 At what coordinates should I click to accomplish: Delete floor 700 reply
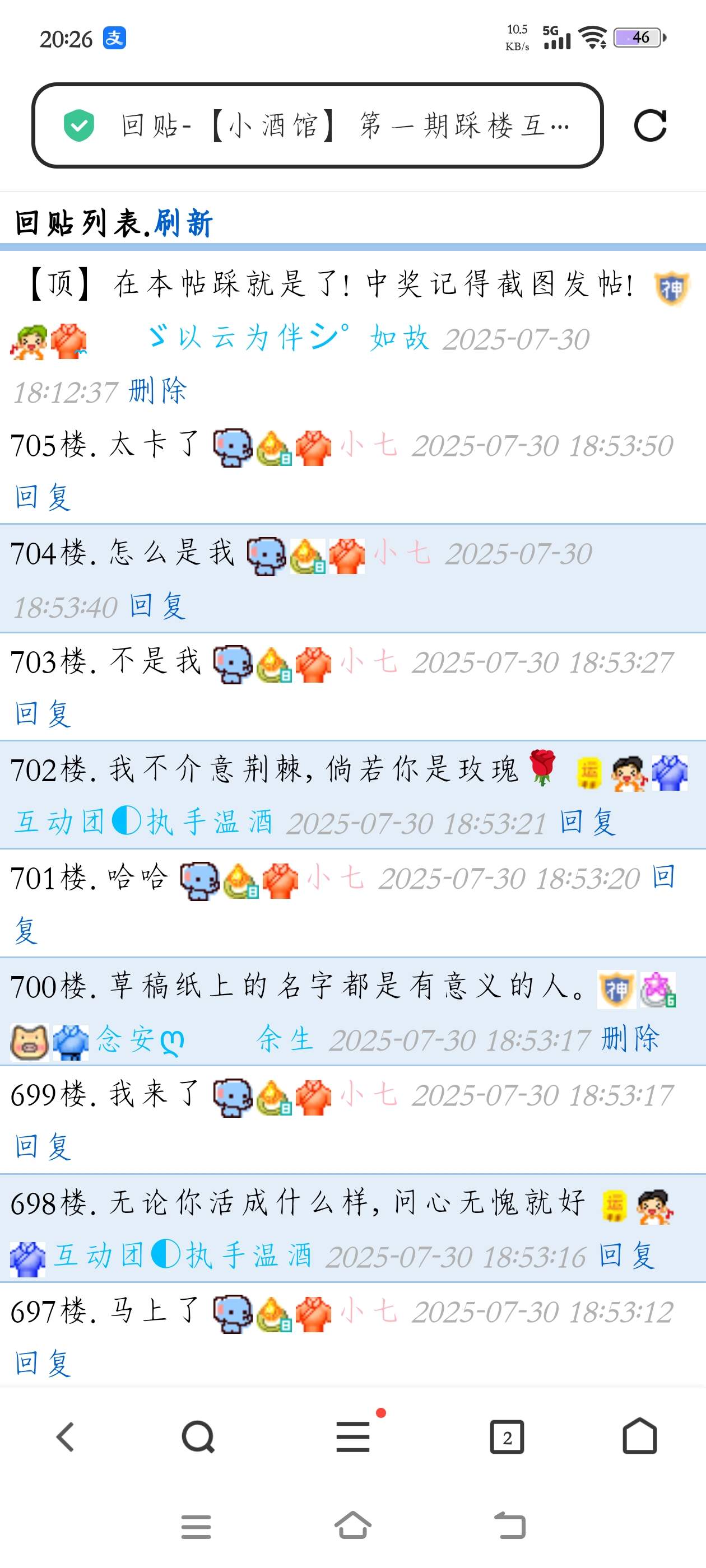coord(630,1039)
